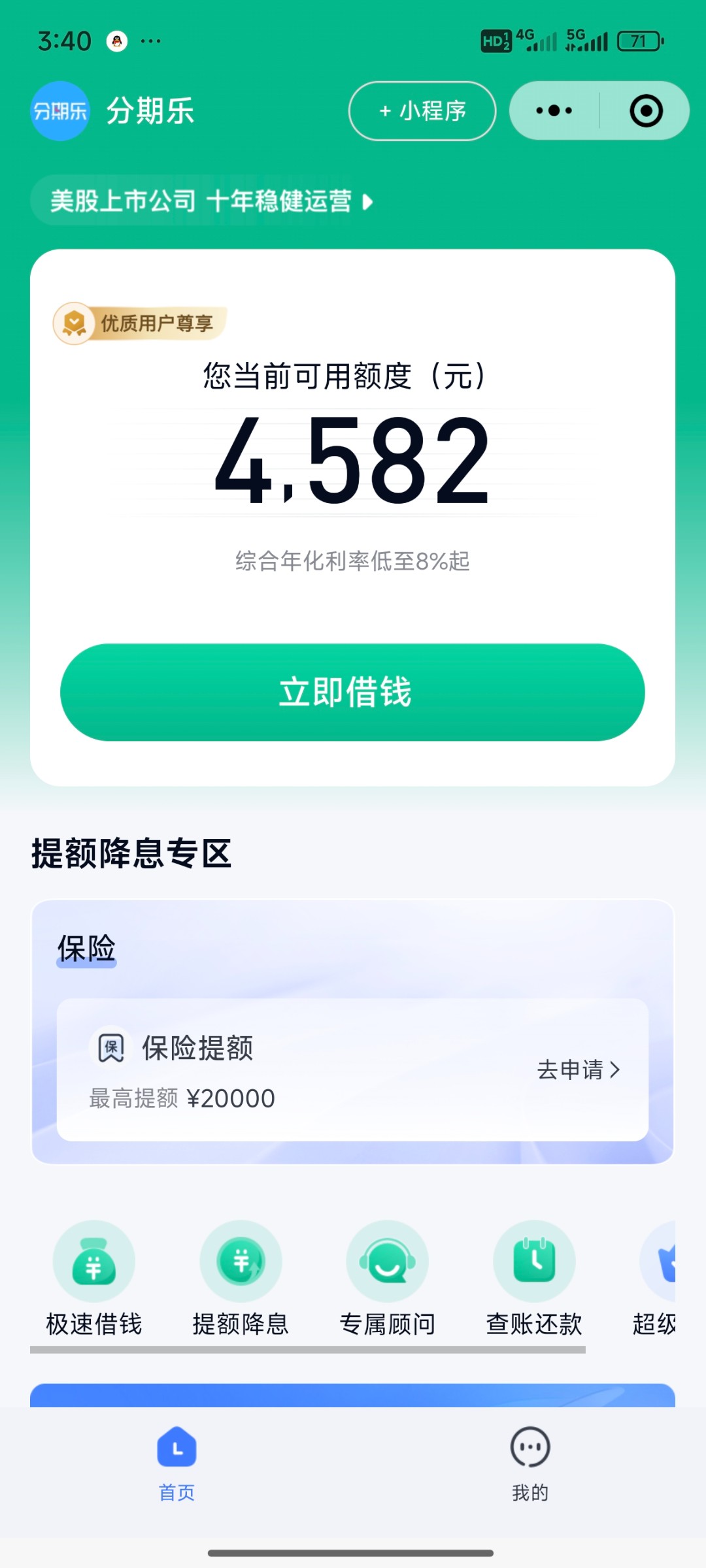This screenshot has width=706, height=1568.
Task: Tap 立即借钱 to borrow now
Action: tap(352, 692)
